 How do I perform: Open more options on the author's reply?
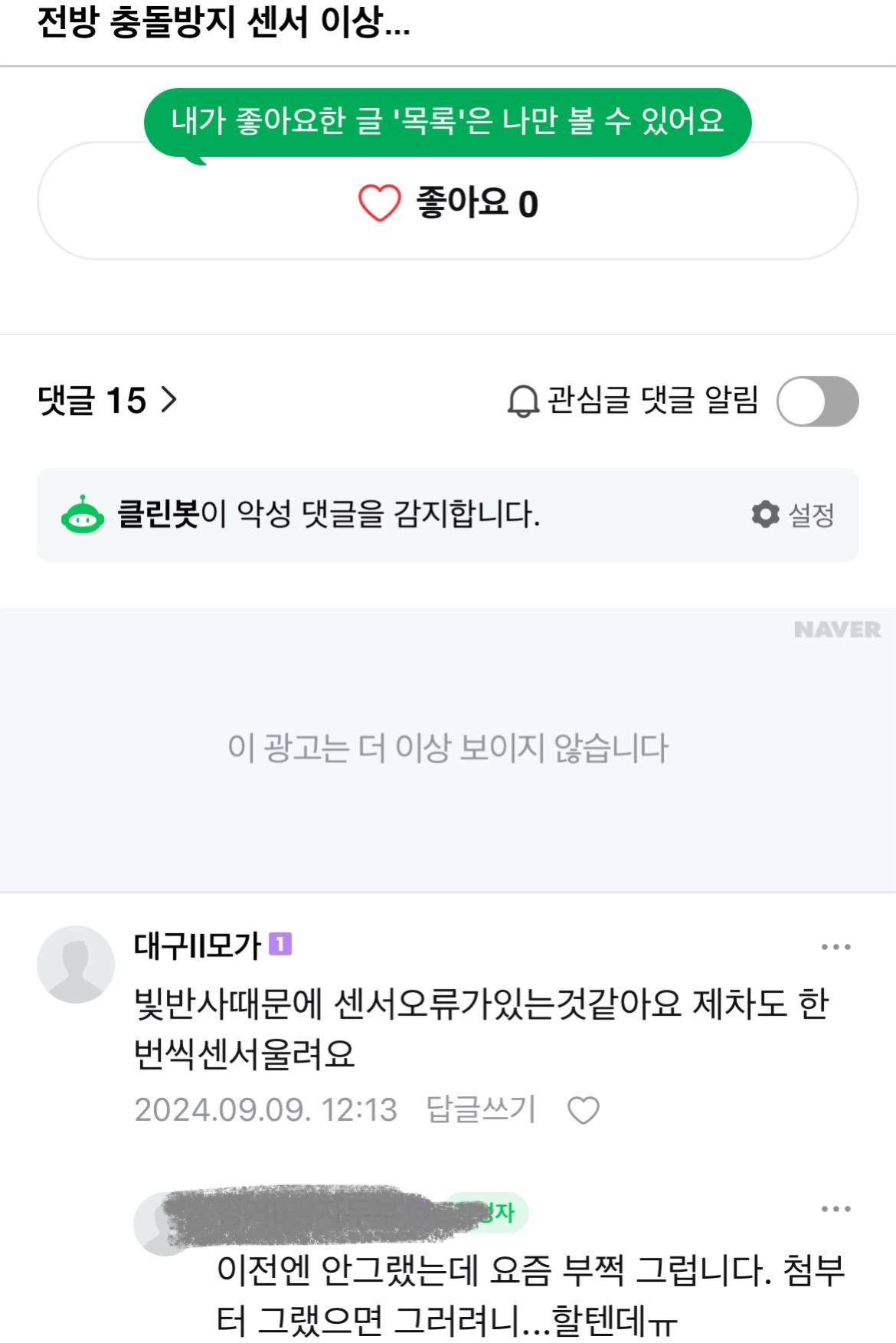click(836, 1210)
